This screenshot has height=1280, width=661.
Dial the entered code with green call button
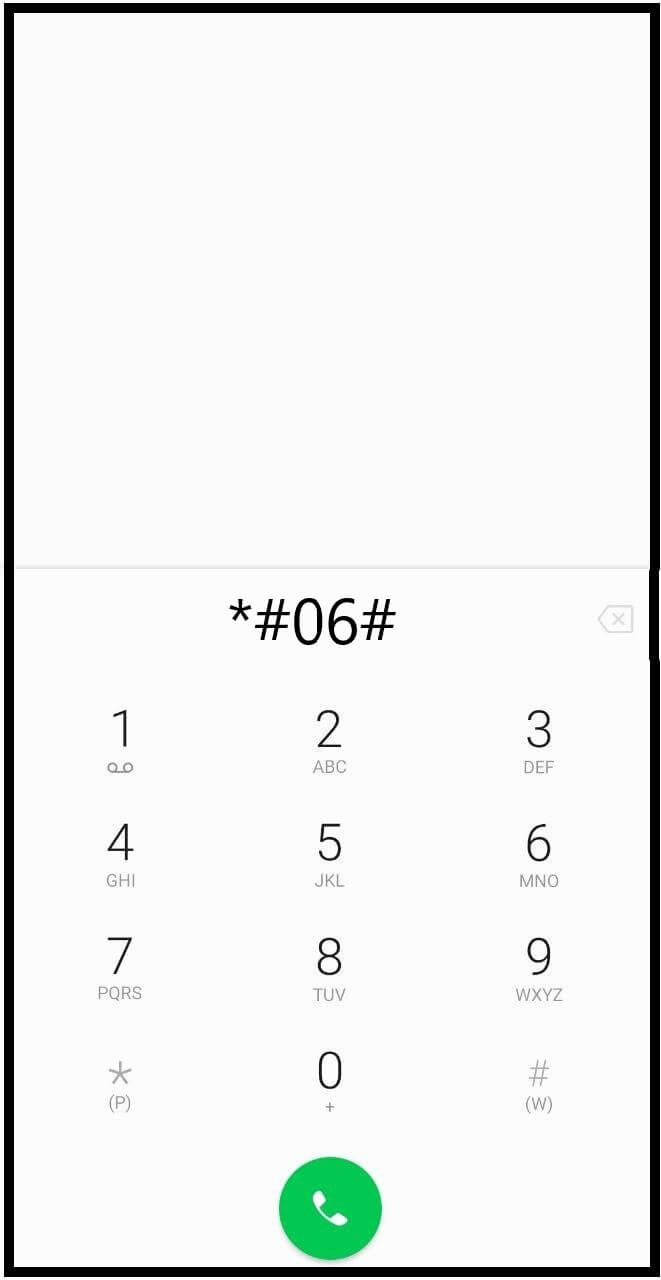(x=330, y=1208)
